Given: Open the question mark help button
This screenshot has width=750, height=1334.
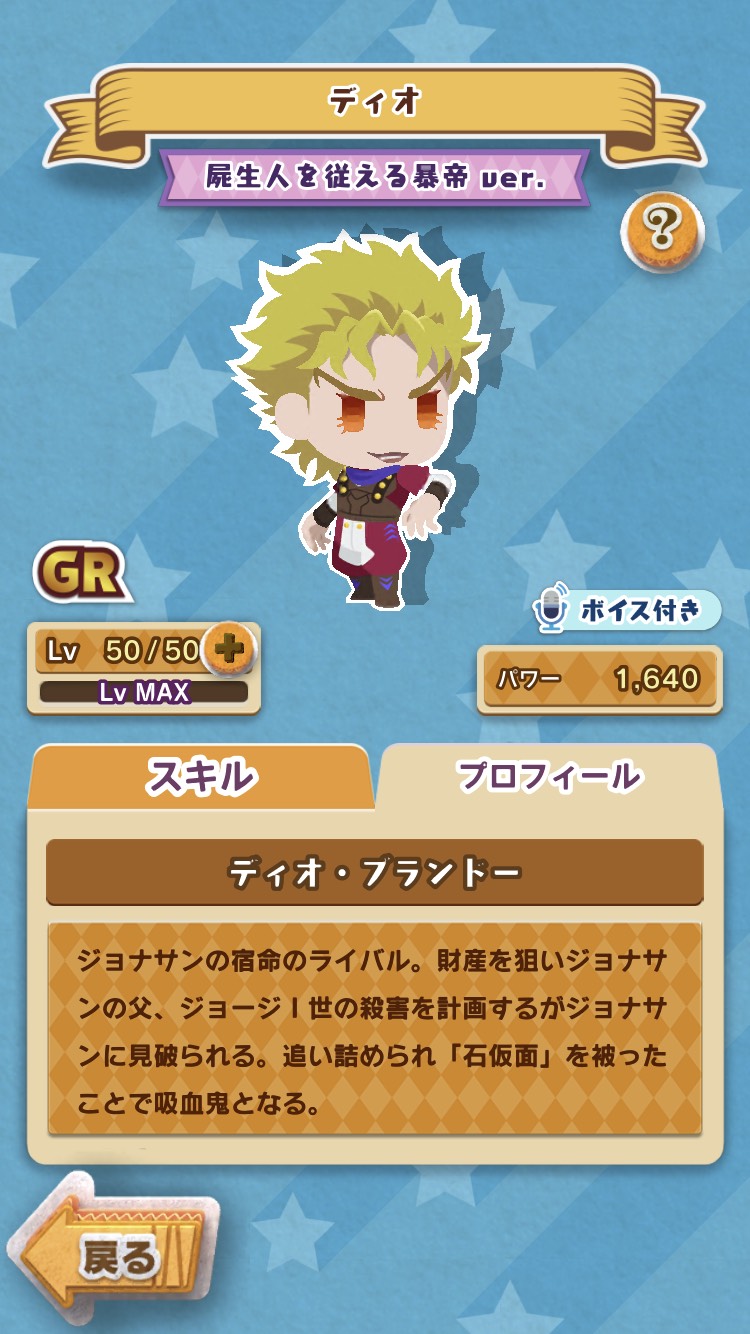Looking at the screenshot, I should pyautogui.click(x=662, y=232).
